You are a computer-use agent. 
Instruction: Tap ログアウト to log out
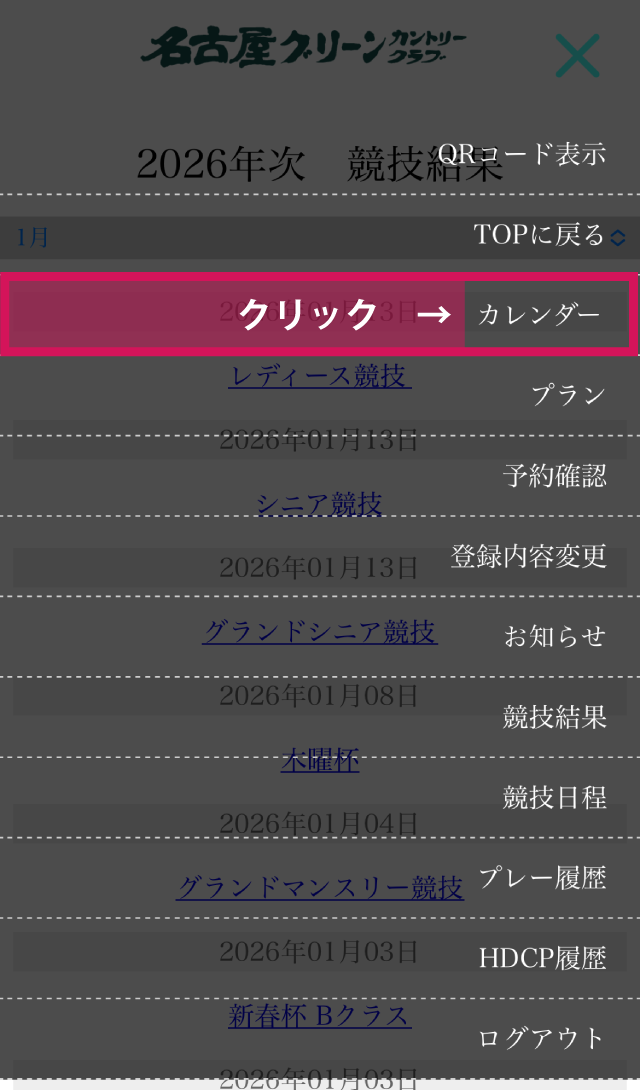pyautogui.click(x=542, y=1038)
